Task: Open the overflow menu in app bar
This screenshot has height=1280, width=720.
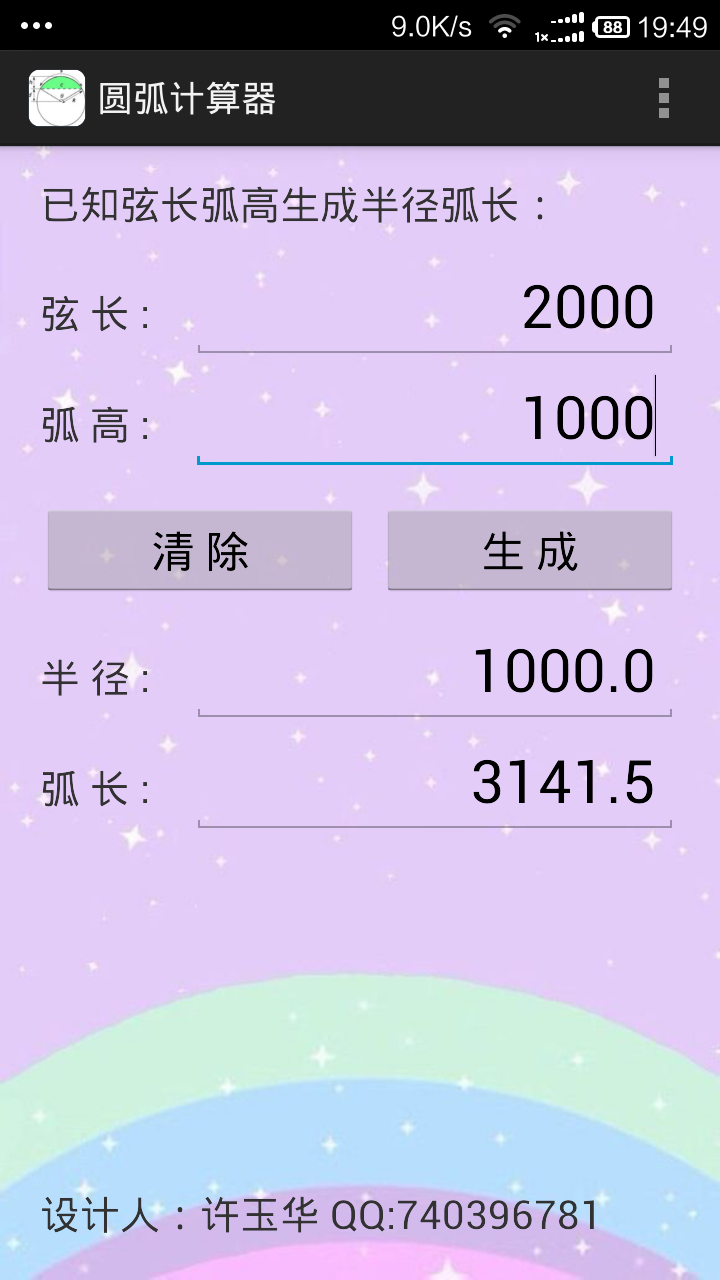Action: click(x=663, y=98)
